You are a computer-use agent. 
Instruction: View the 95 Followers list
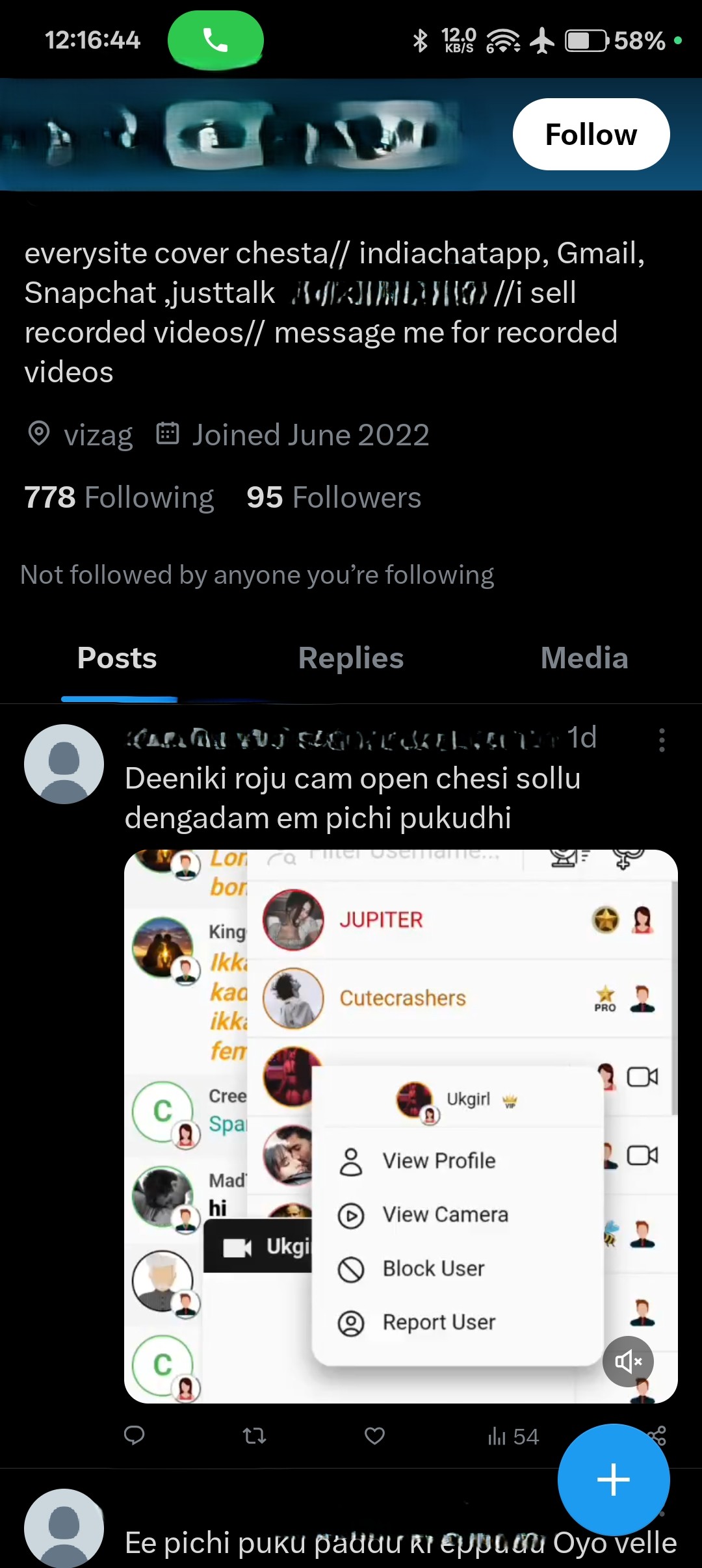click(x=333, y=497)
